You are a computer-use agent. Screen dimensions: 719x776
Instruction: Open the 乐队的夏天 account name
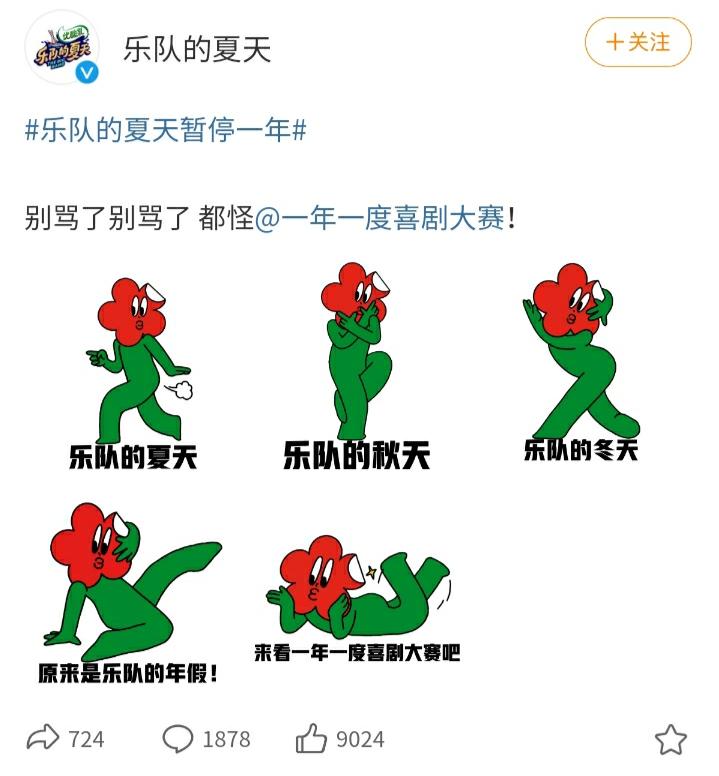(197, 48)
